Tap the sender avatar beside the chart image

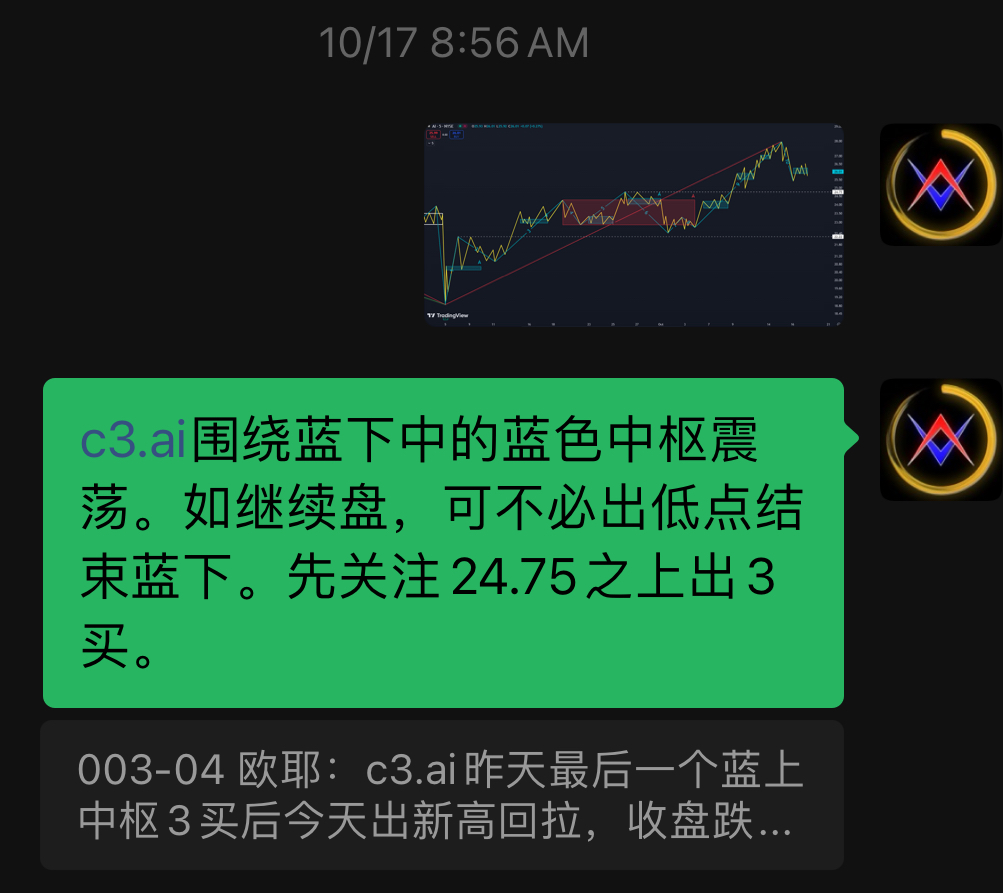coord(940,185)
